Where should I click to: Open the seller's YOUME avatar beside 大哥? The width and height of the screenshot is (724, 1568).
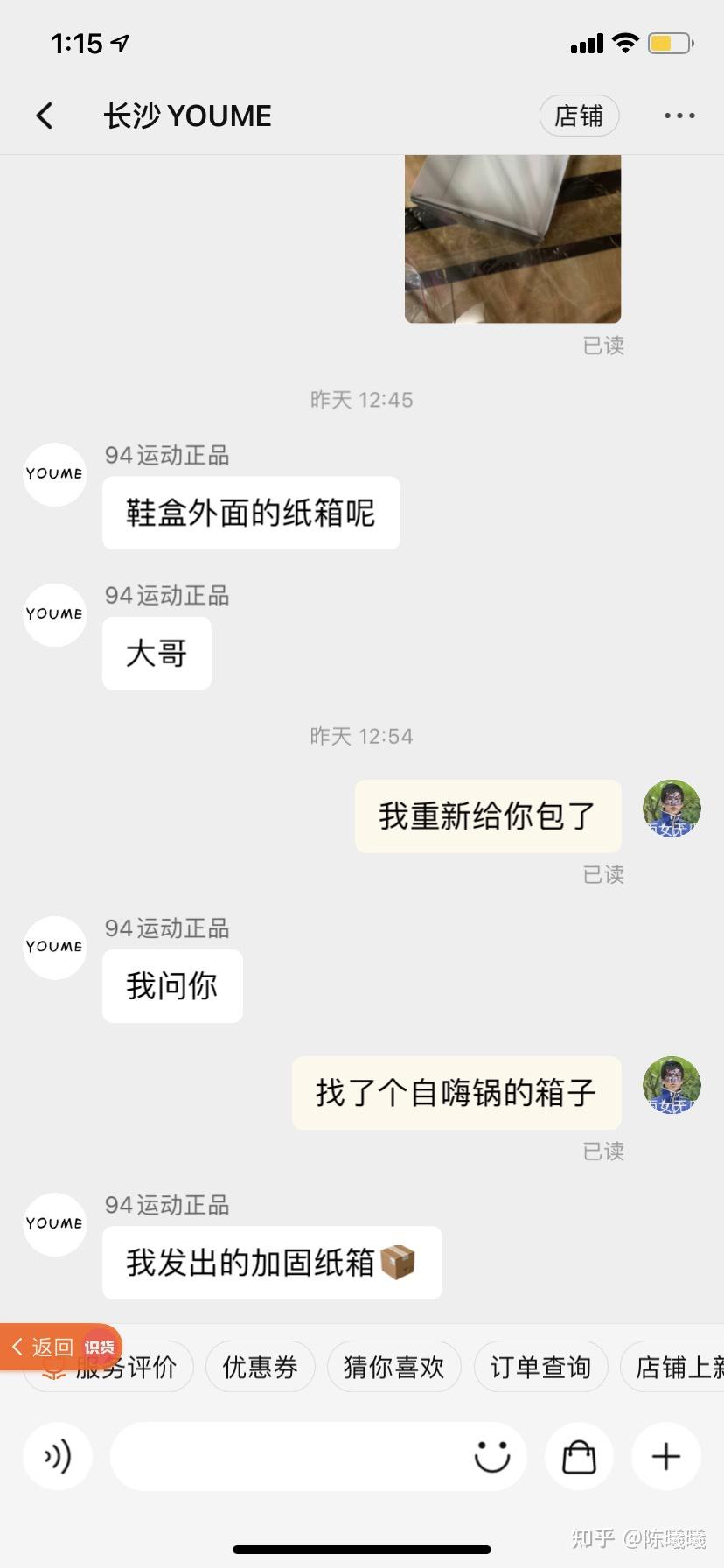[55, 615]
